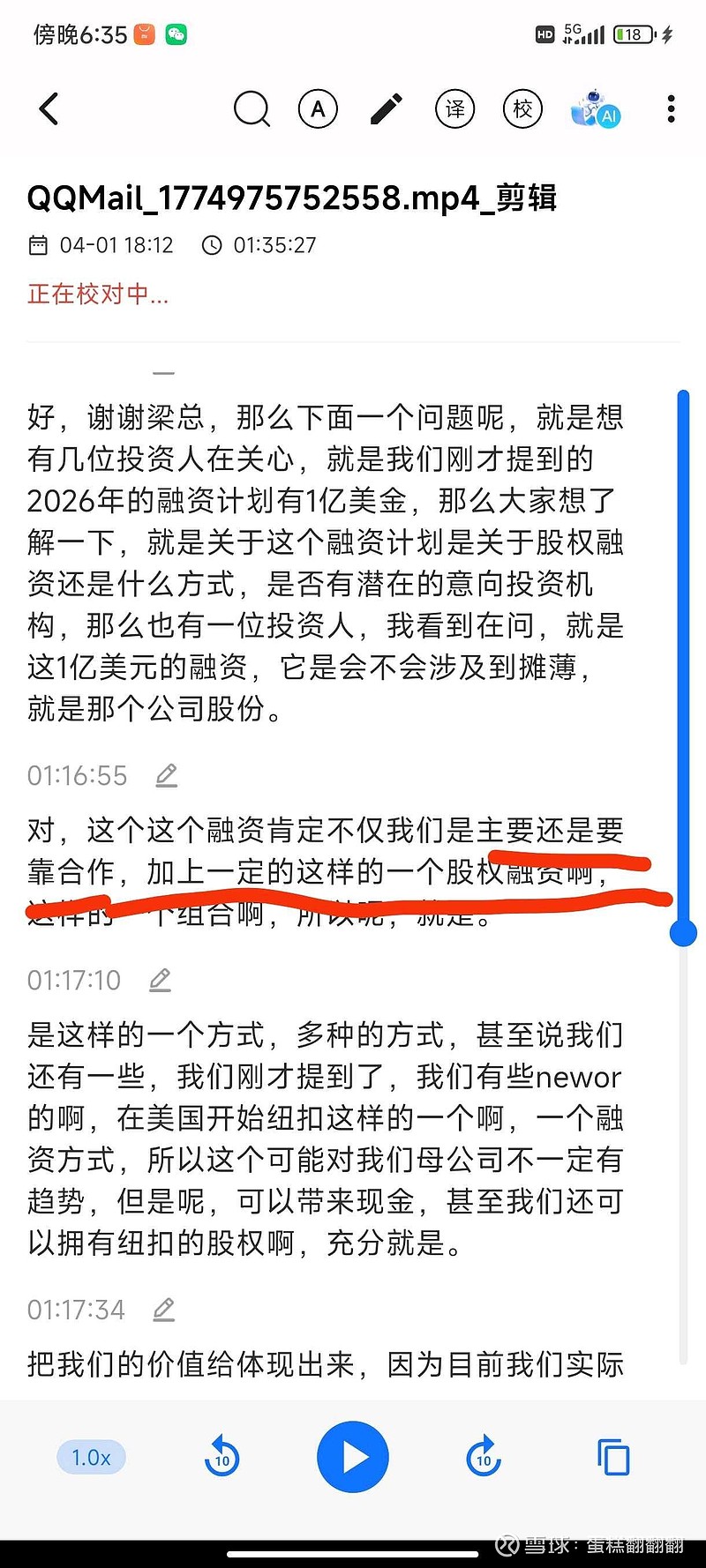
Task: Open font size settings via the A icon
Action: (x=318, y=108)
